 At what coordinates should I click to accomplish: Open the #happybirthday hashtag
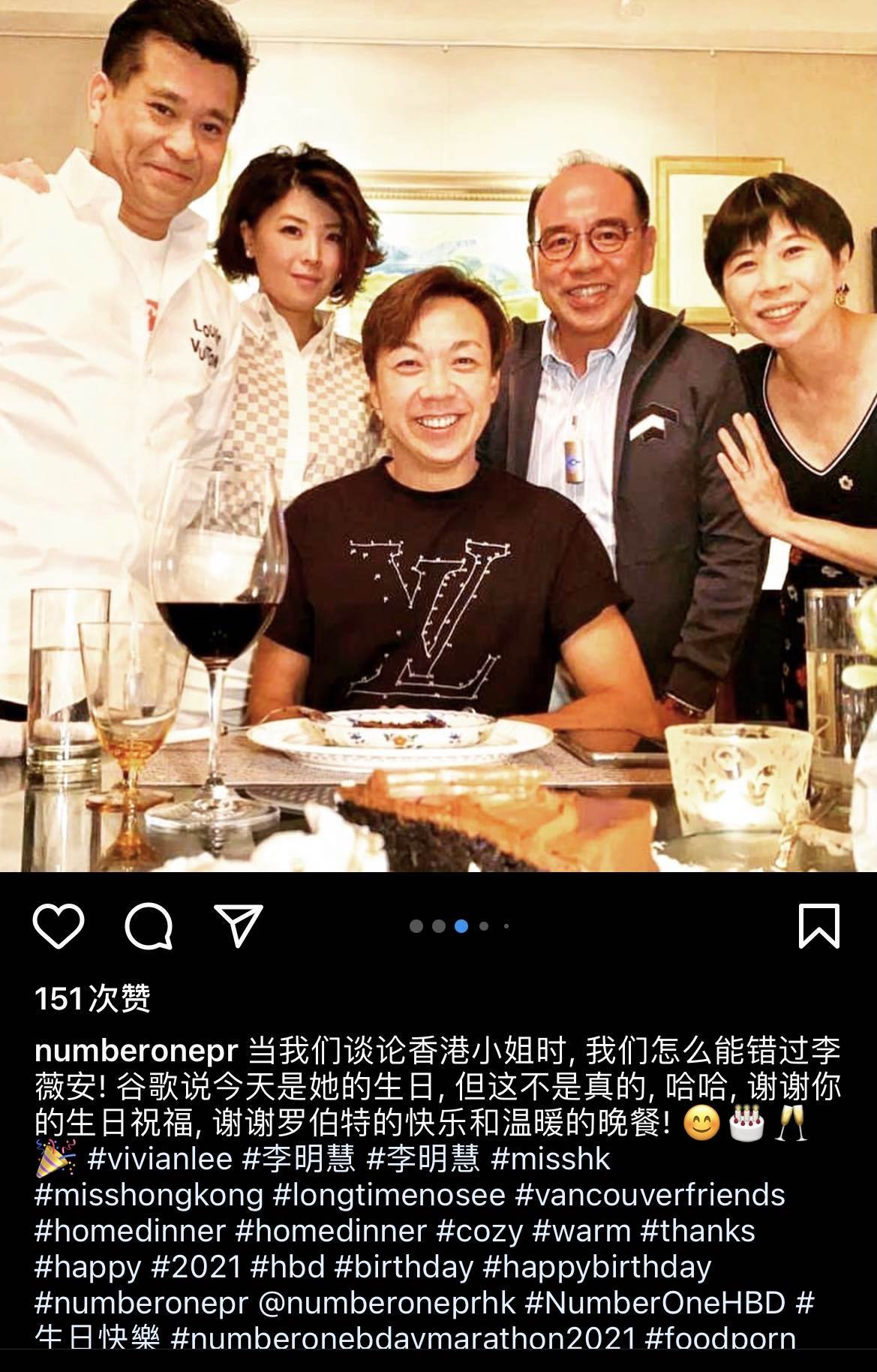pos(597,1268)
